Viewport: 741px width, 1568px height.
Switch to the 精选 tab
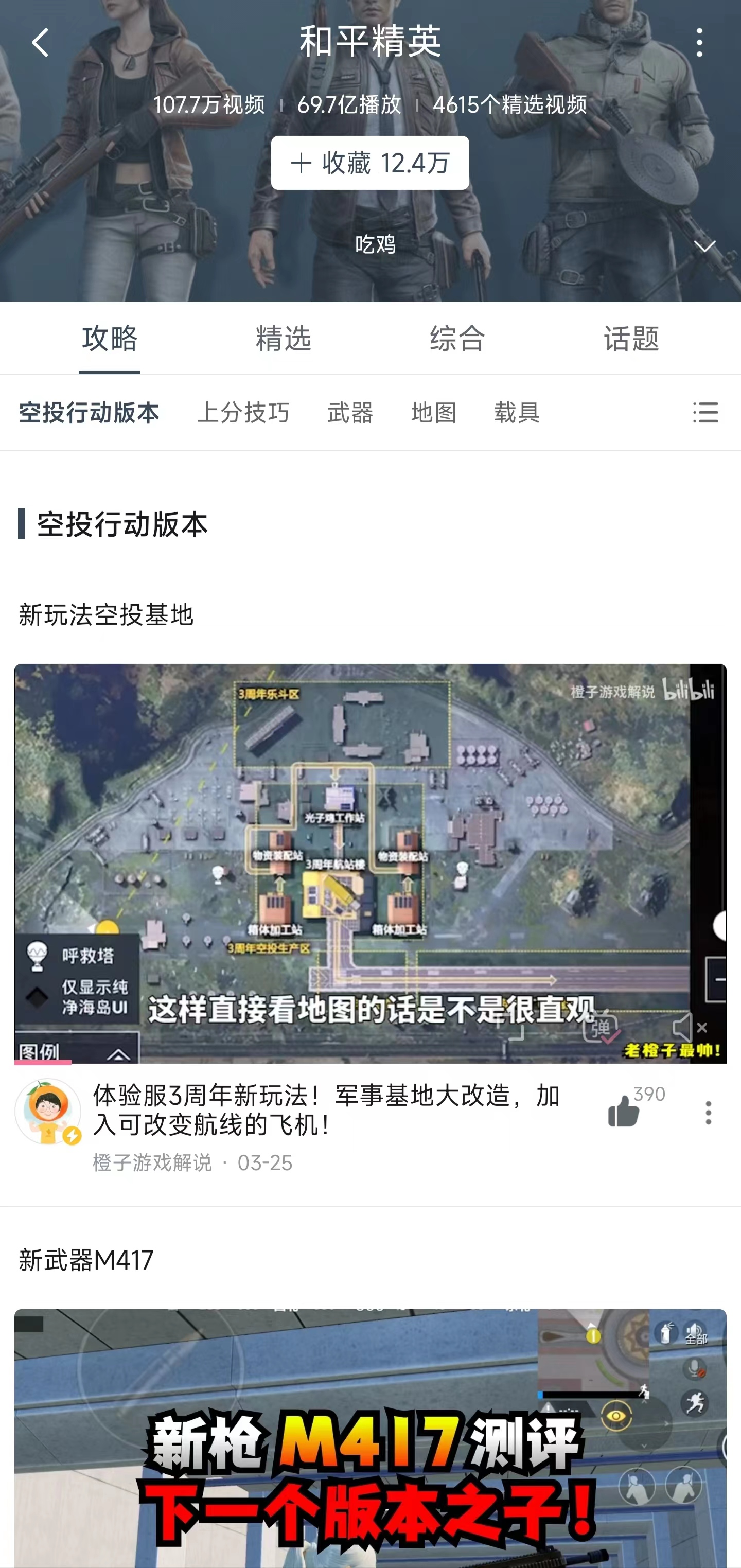pyautogui.click(x=283, y=339)
